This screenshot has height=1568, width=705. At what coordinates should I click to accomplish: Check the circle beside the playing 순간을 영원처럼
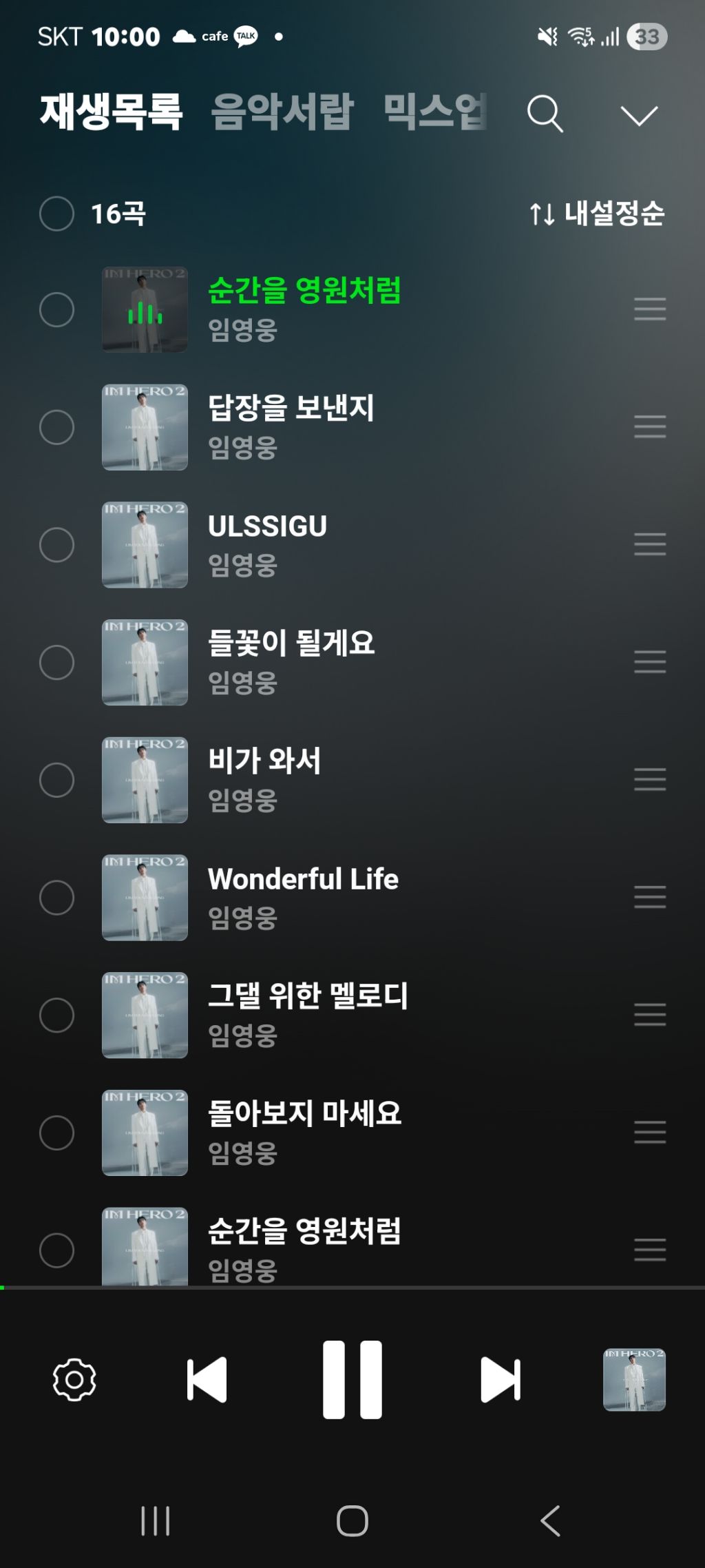point(56,309)
